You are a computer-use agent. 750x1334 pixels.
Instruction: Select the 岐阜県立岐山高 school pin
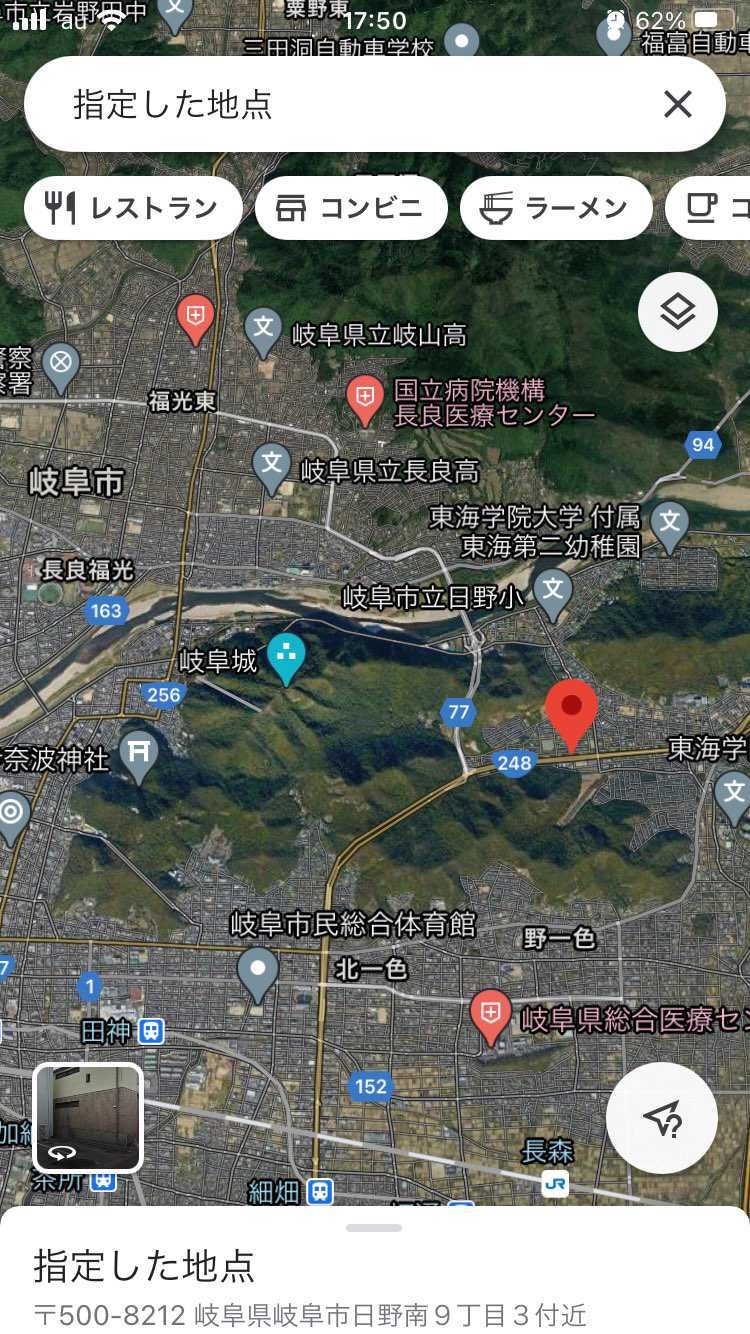pyautogui.click(x=262, y=325)
